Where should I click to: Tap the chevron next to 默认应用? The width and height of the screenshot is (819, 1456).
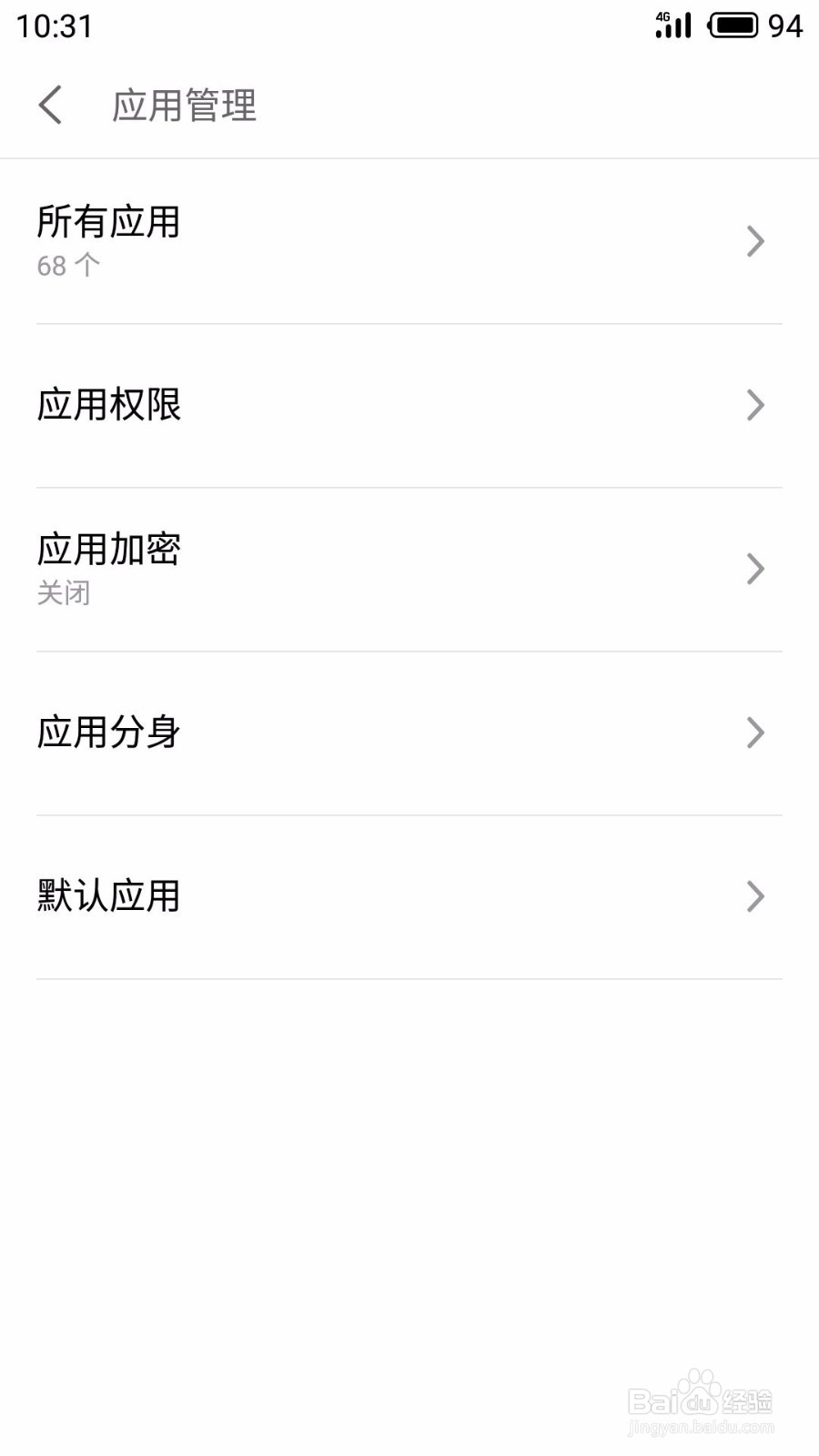tap(754, 896)
